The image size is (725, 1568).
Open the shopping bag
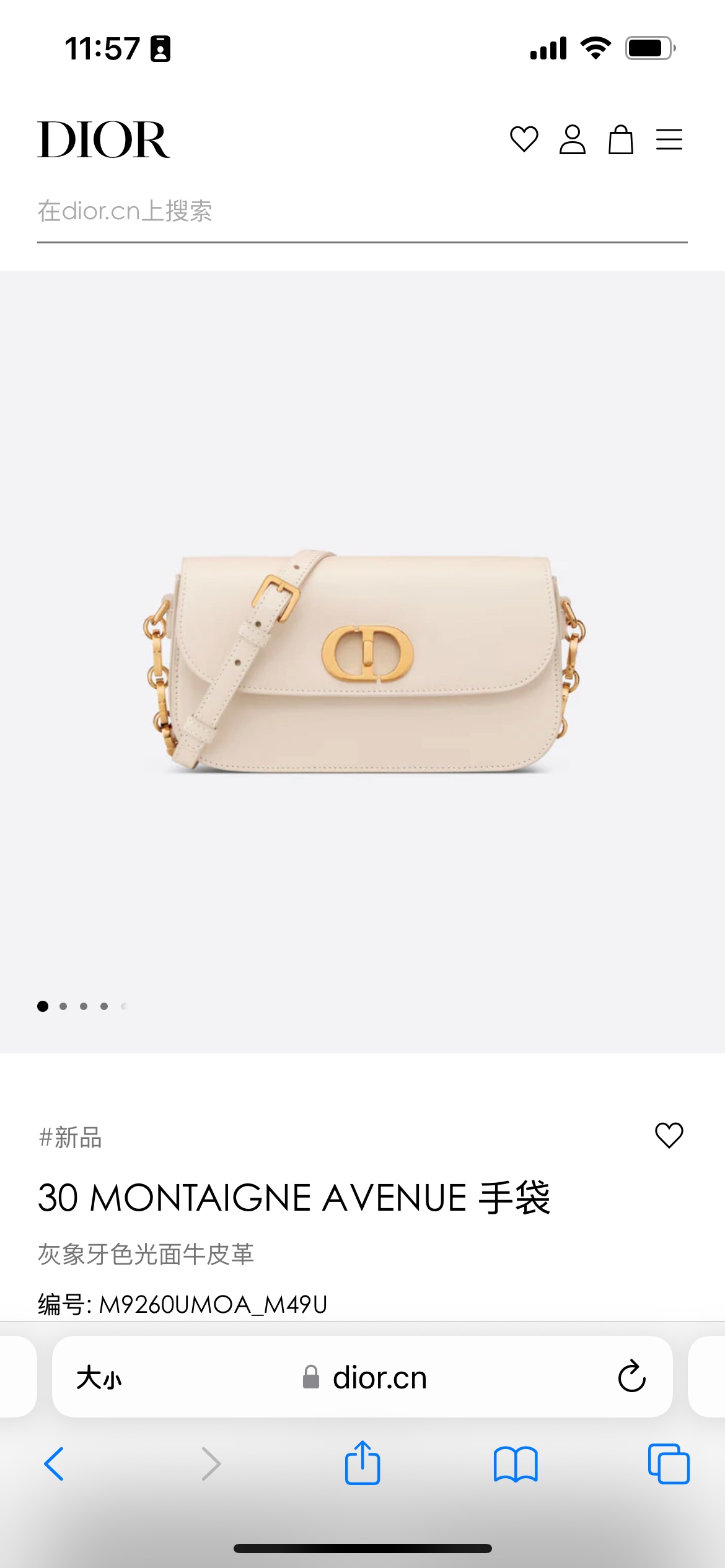click(620, 139)
